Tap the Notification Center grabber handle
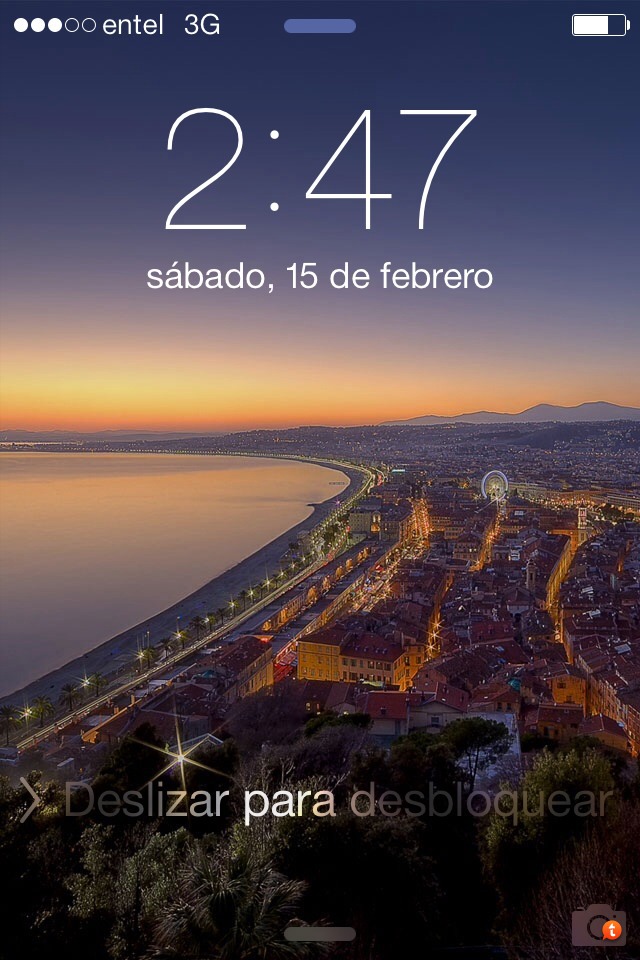640x960 pixels. [320, 26]
